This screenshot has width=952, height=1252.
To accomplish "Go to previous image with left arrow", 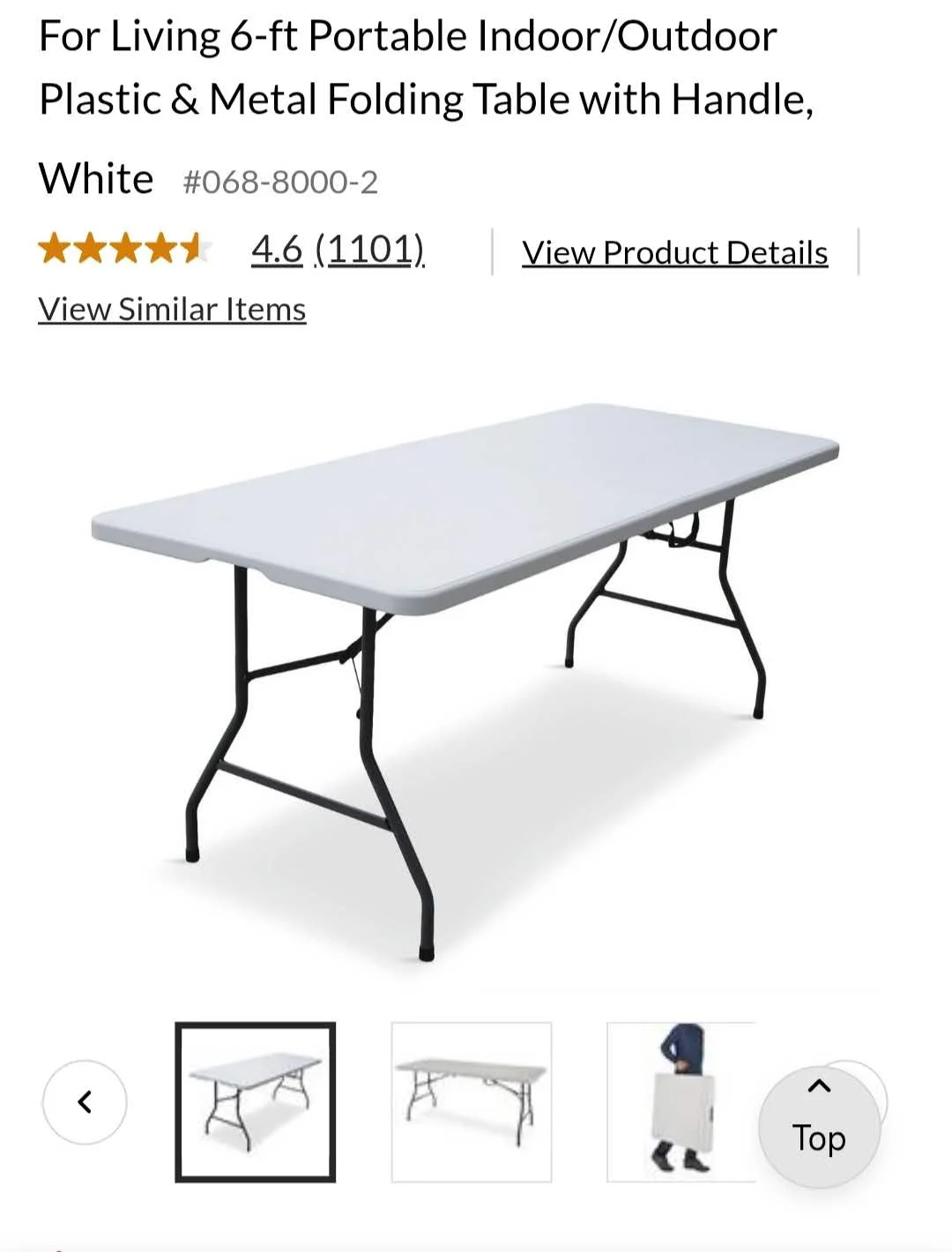I will tap(85, 1102).
